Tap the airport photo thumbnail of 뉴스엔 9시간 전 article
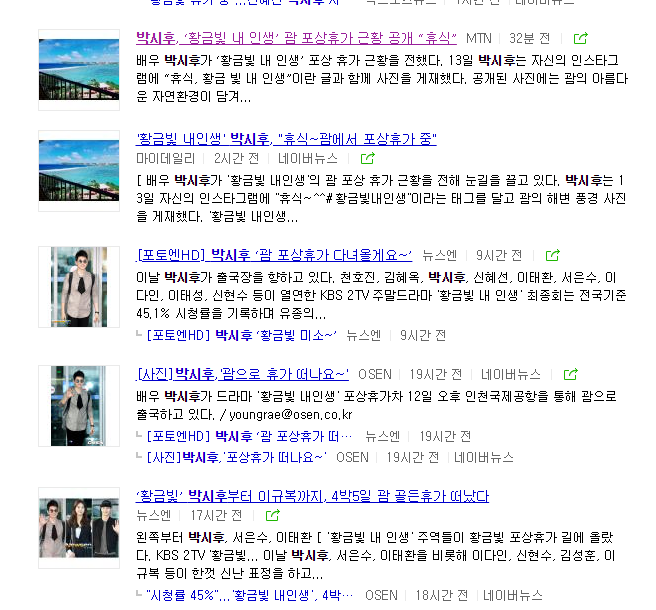This screenshot has width=656, height=610. [79, 287]
